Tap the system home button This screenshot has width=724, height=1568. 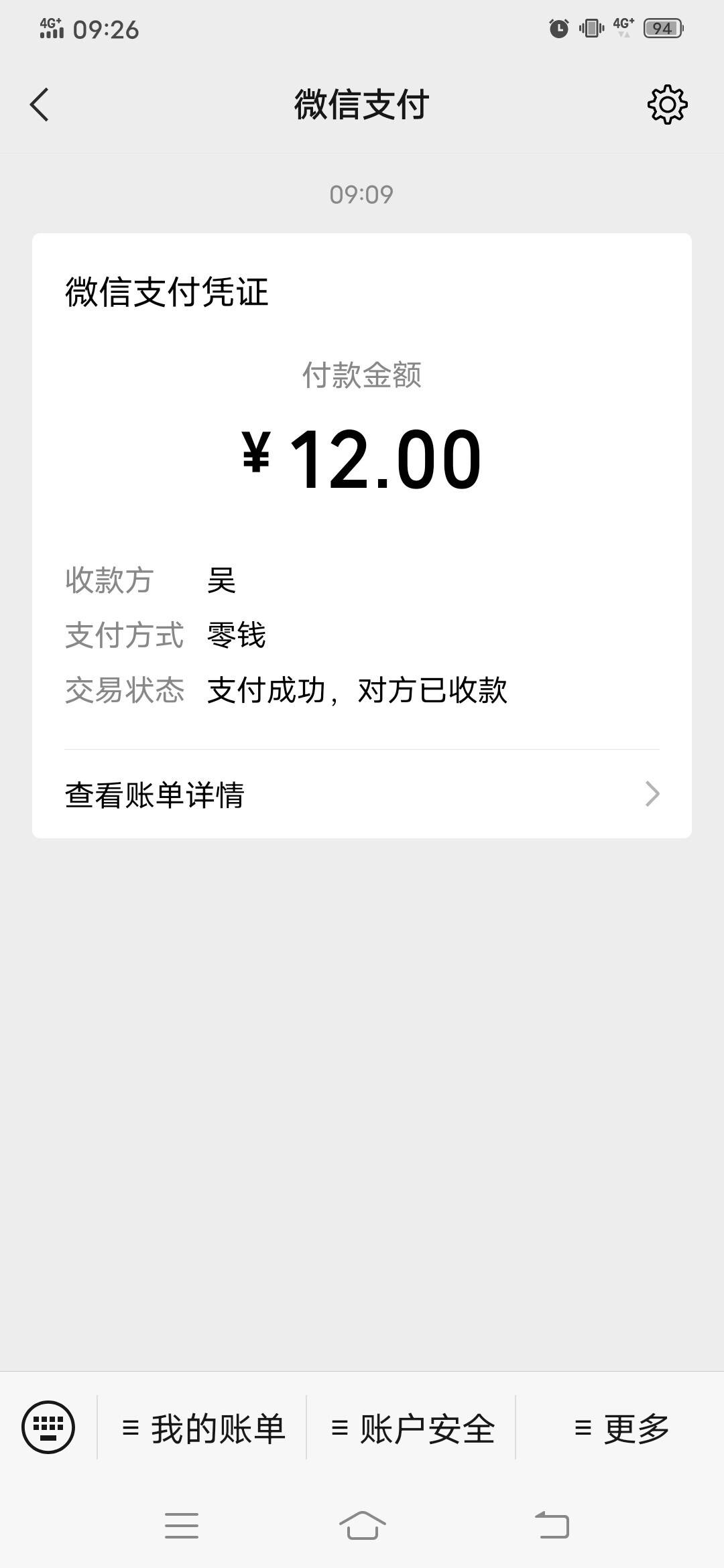362,1526
